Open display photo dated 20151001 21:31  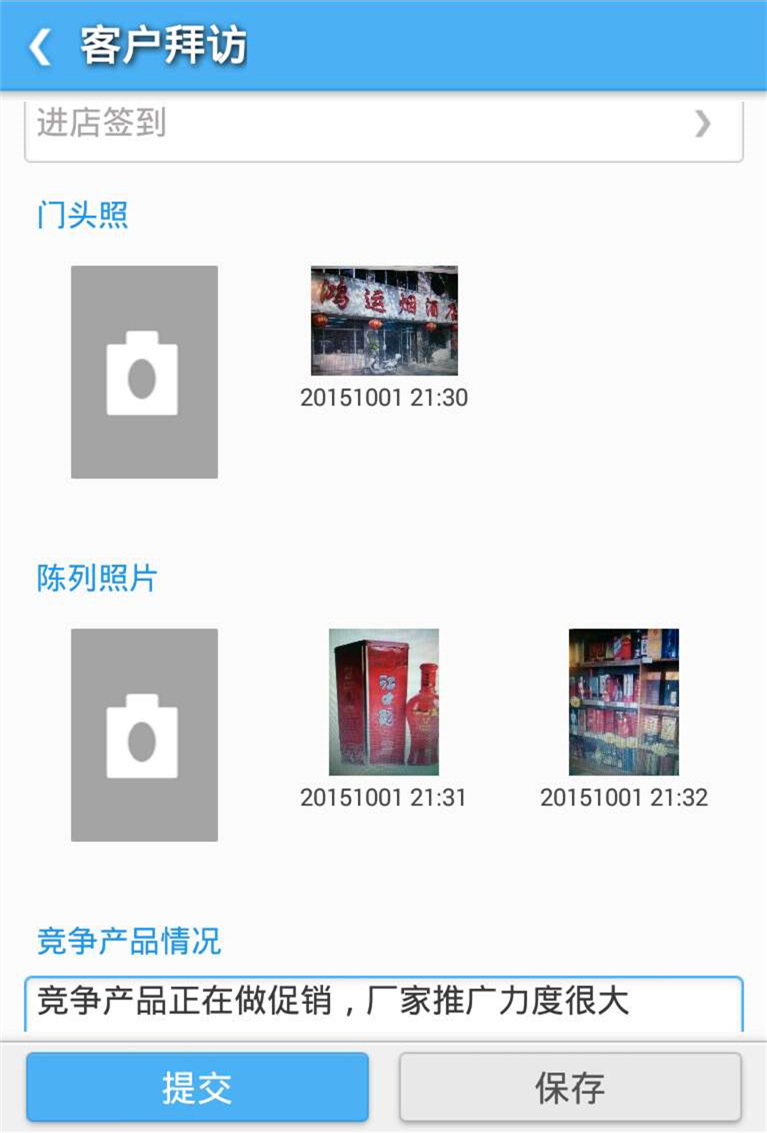coord(384,702)
